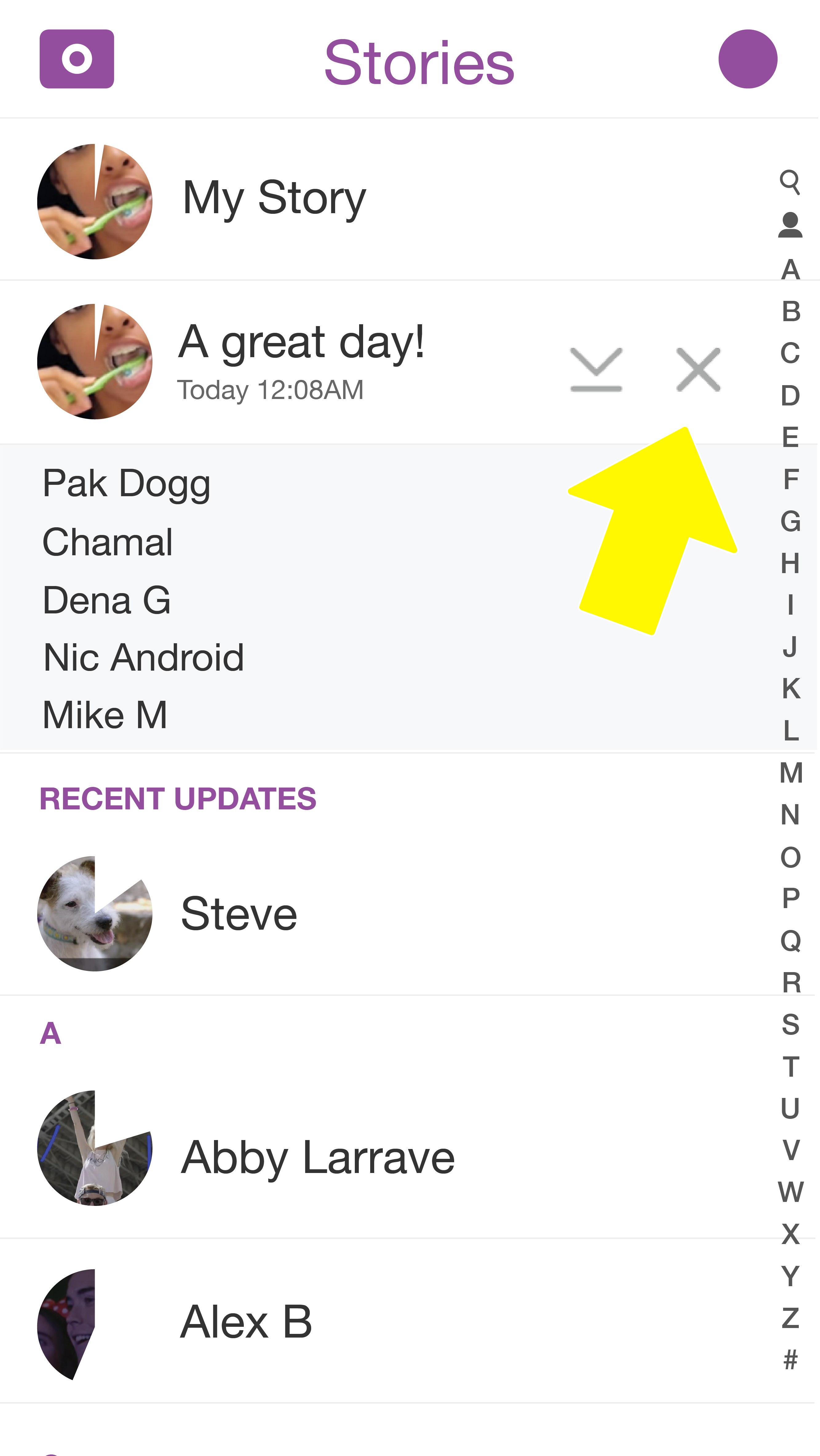Viewport: 820px width, 1456px height.
Task: Jump to the friends icon in index
Action: (790, 225)
